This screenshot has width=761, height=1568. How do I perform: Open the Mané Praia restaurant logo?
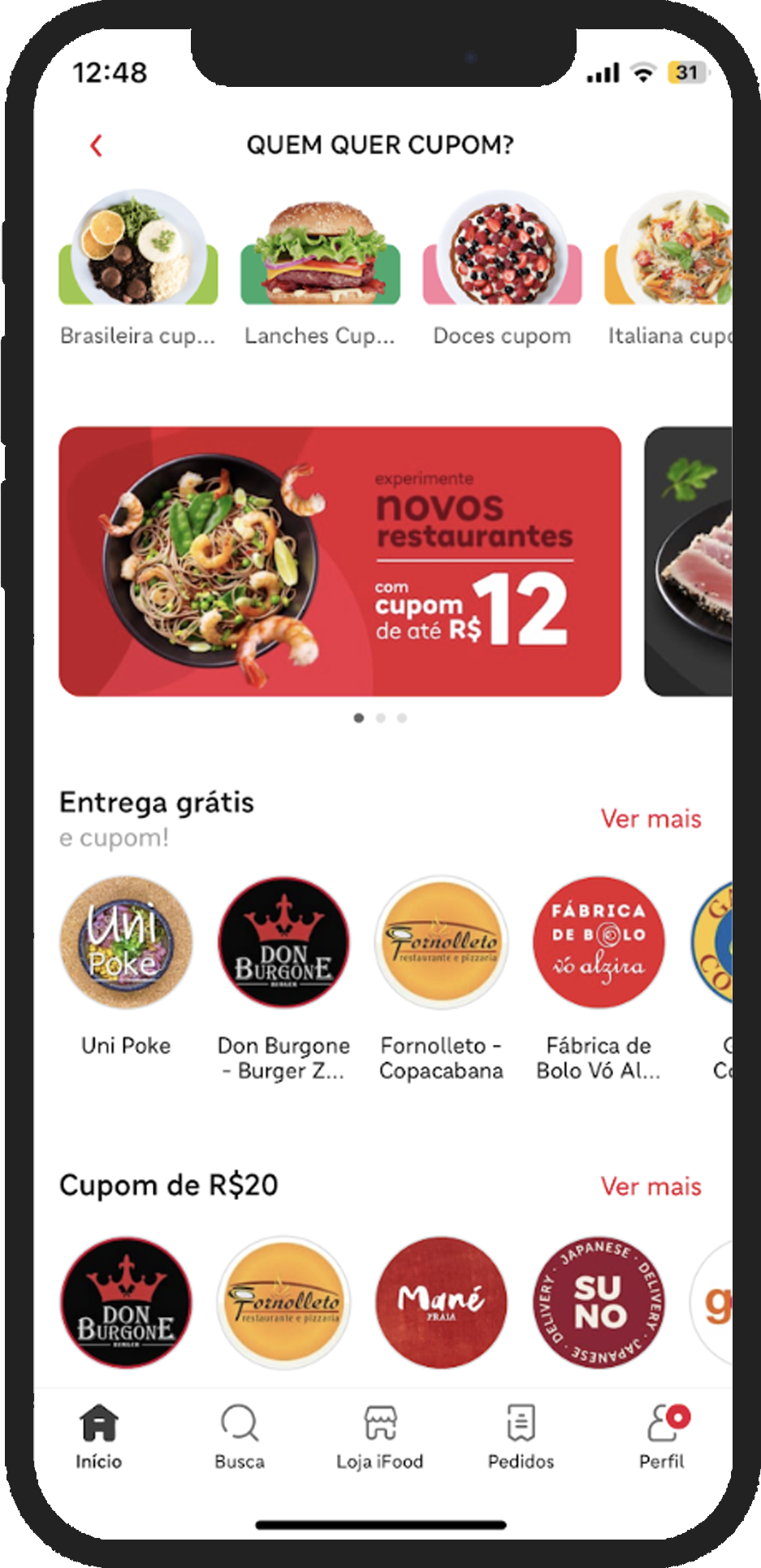coord(441,1304)
